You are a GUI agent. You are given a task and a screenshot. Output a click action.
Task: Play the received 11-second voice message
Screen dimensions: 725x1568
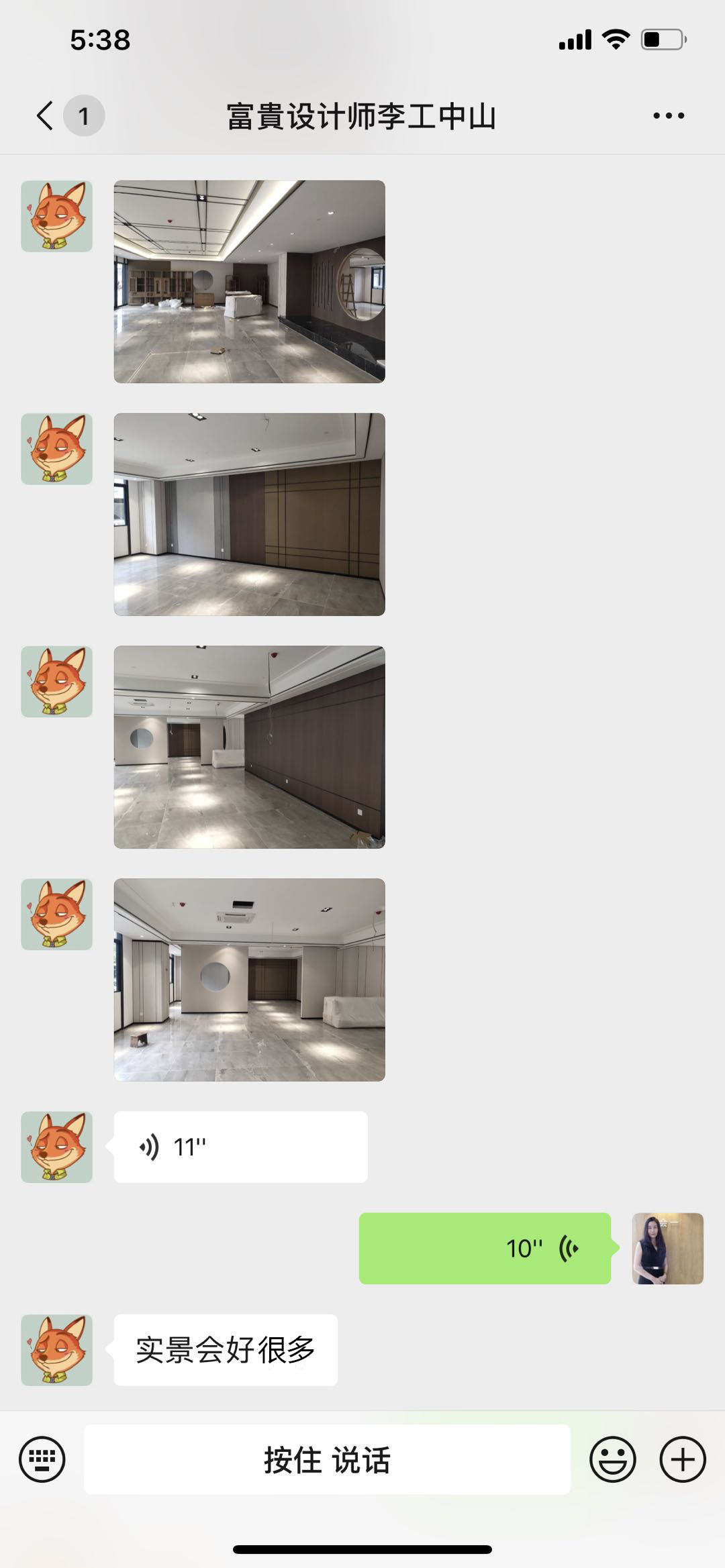point(240,1147)
